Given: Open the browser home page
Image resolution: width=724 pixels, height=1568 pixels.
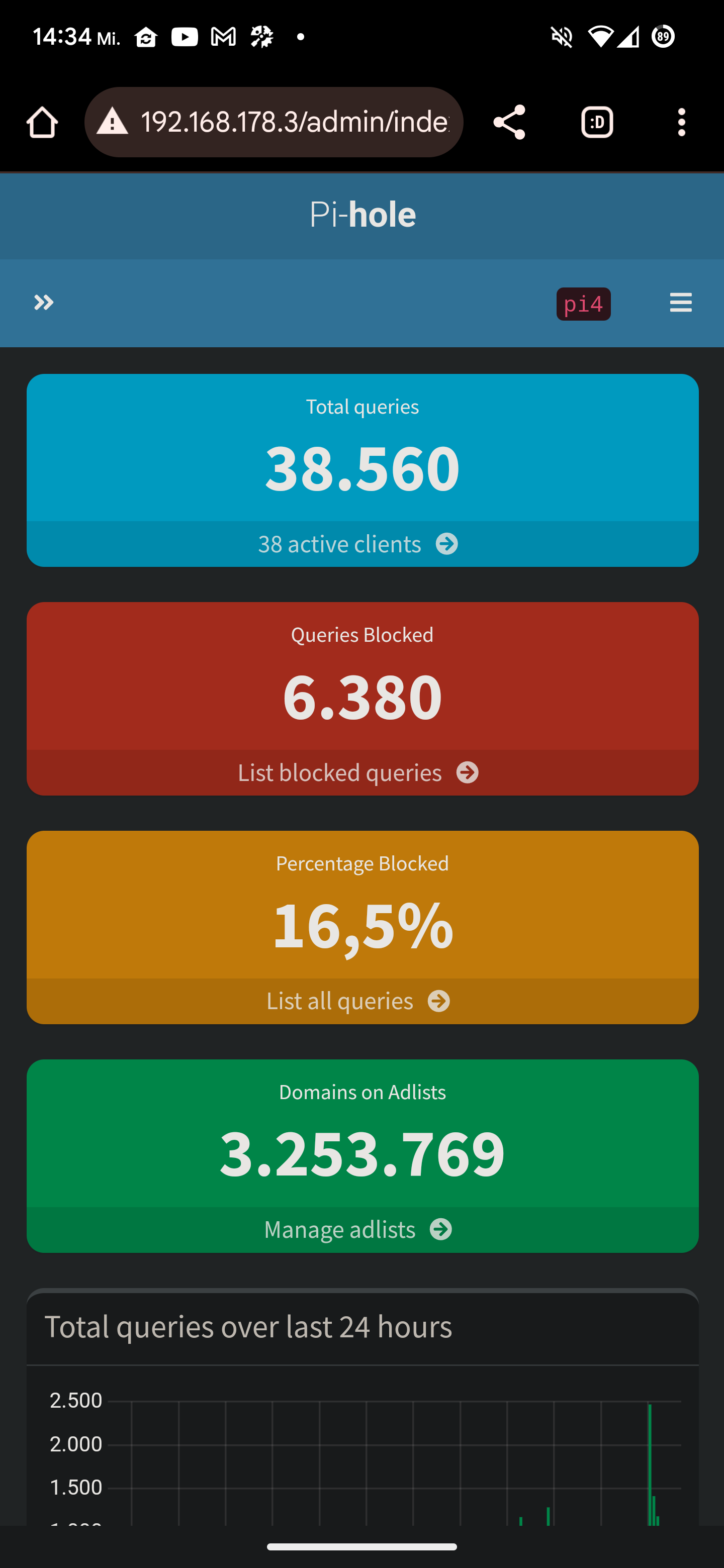Looking at the screenshot, I should click(x=42, y=122).
